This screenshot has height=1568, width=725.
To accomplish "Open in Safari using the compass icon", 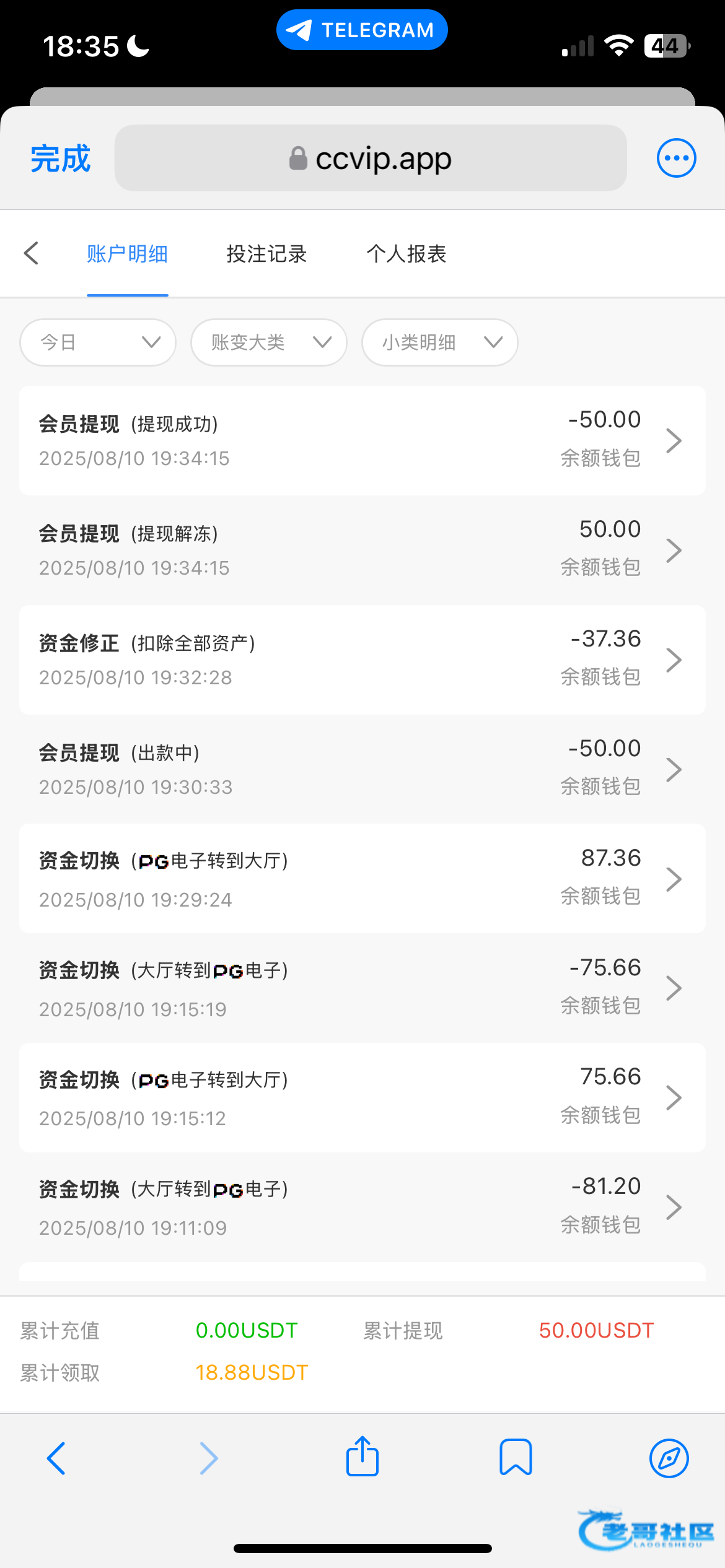I will click(669, 1458).
